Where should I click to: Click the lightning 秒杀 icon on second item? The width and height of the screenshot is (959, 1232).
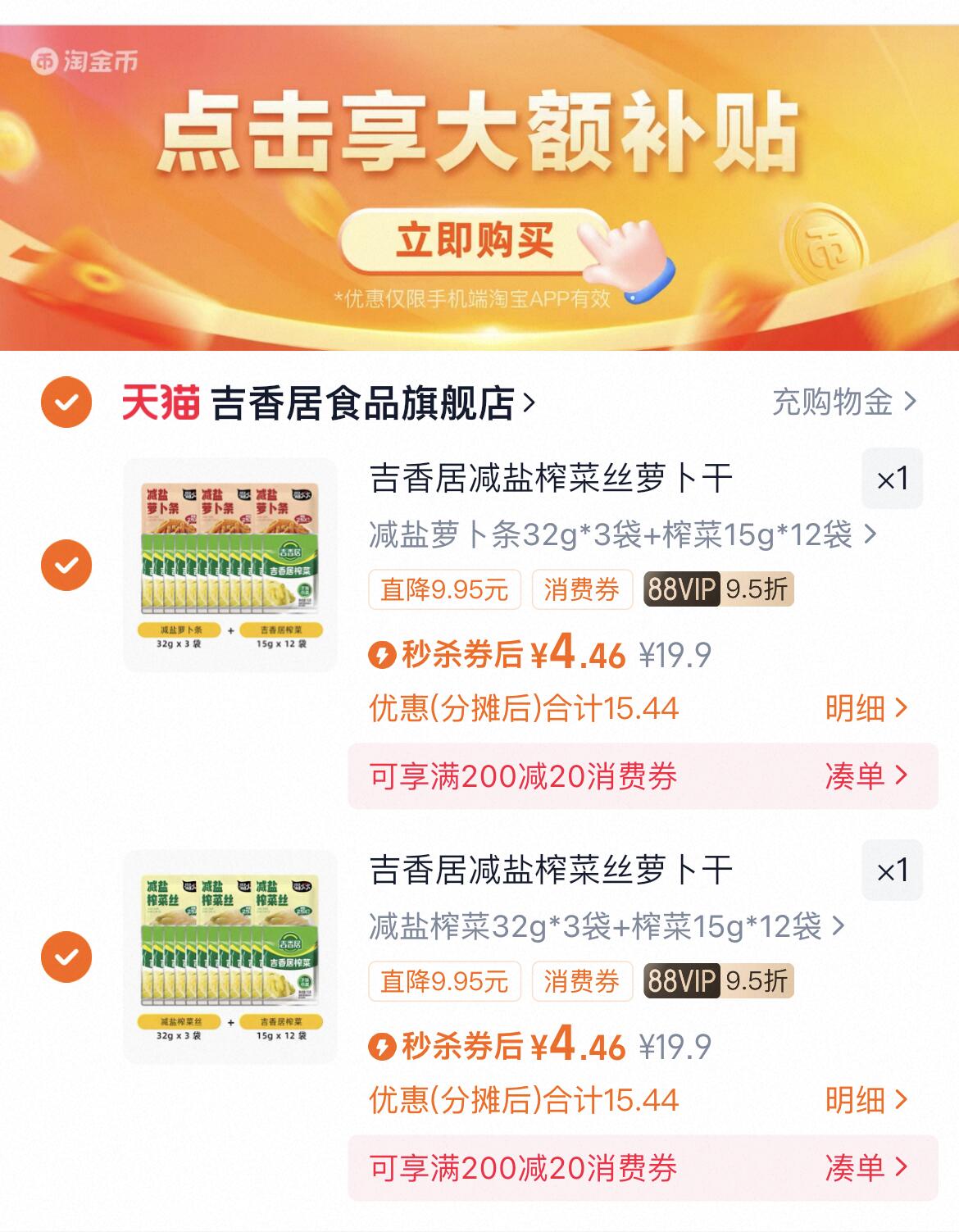point(383,1045)
